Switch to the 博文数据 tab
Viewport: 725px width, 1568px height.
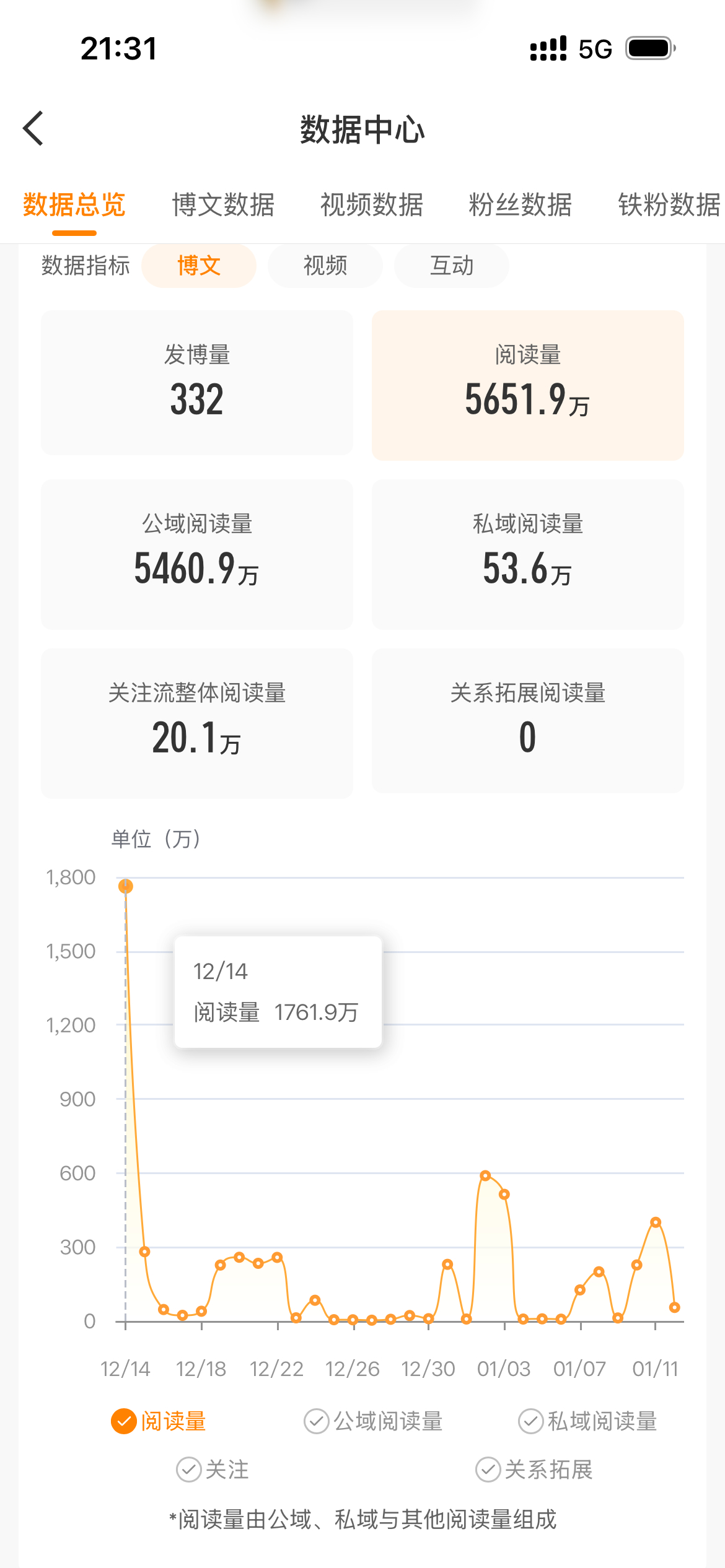tap(224, 206)
